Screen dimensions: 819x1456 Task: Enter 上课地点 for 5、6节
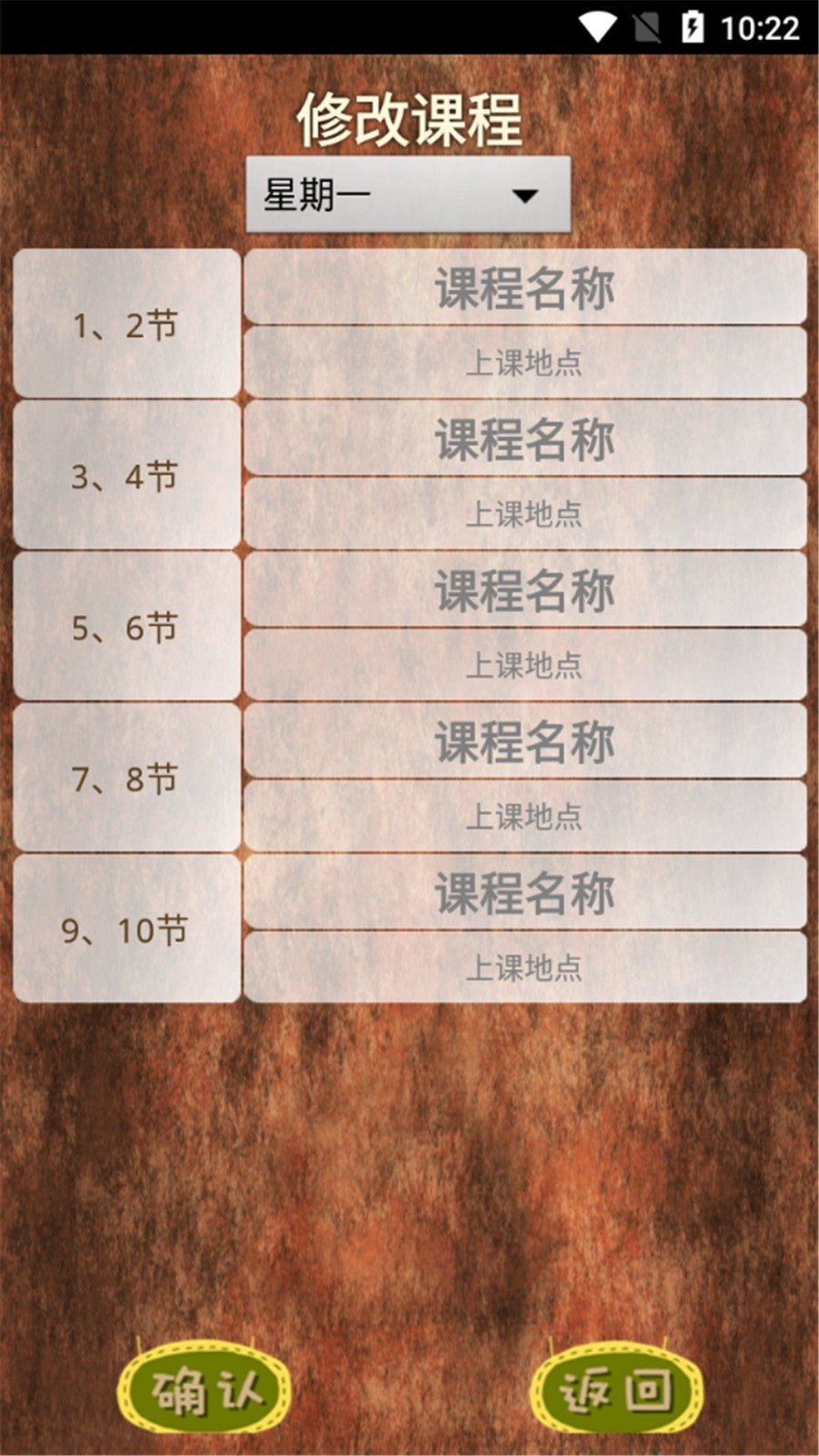pyautogui.click(x=525, y=664)
